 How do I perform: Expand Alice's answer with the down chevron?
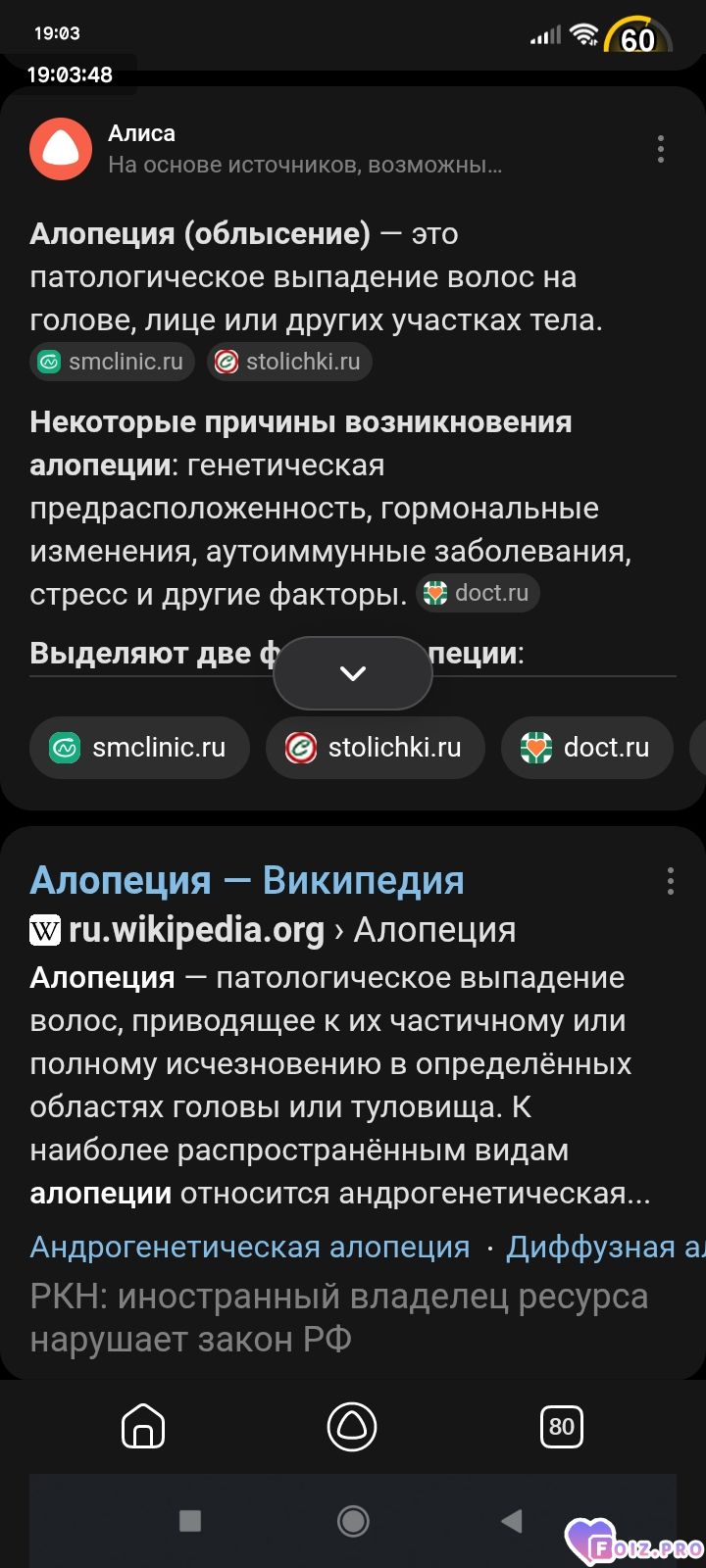coord(353,673)
